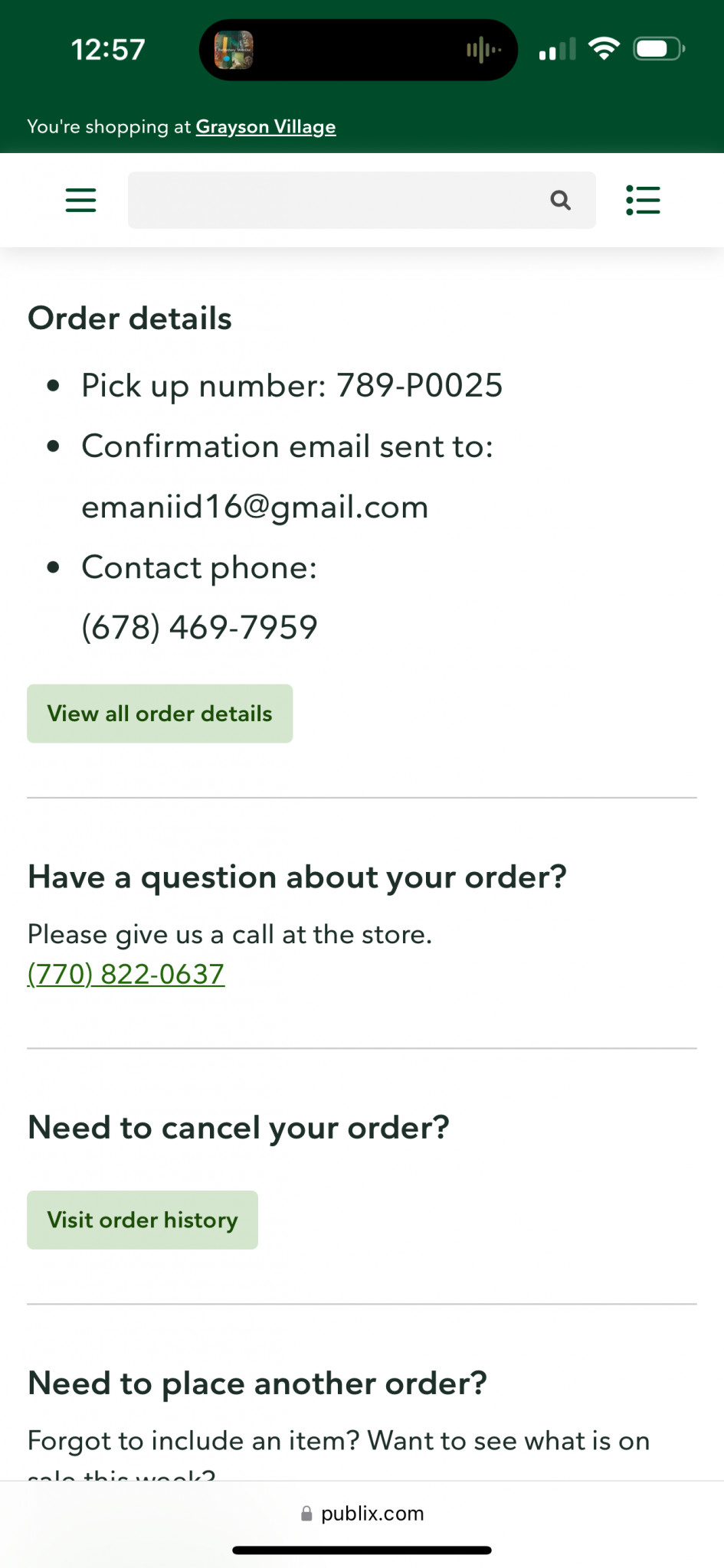
Task: Visit order history
Action: [x=143, y=1220]
